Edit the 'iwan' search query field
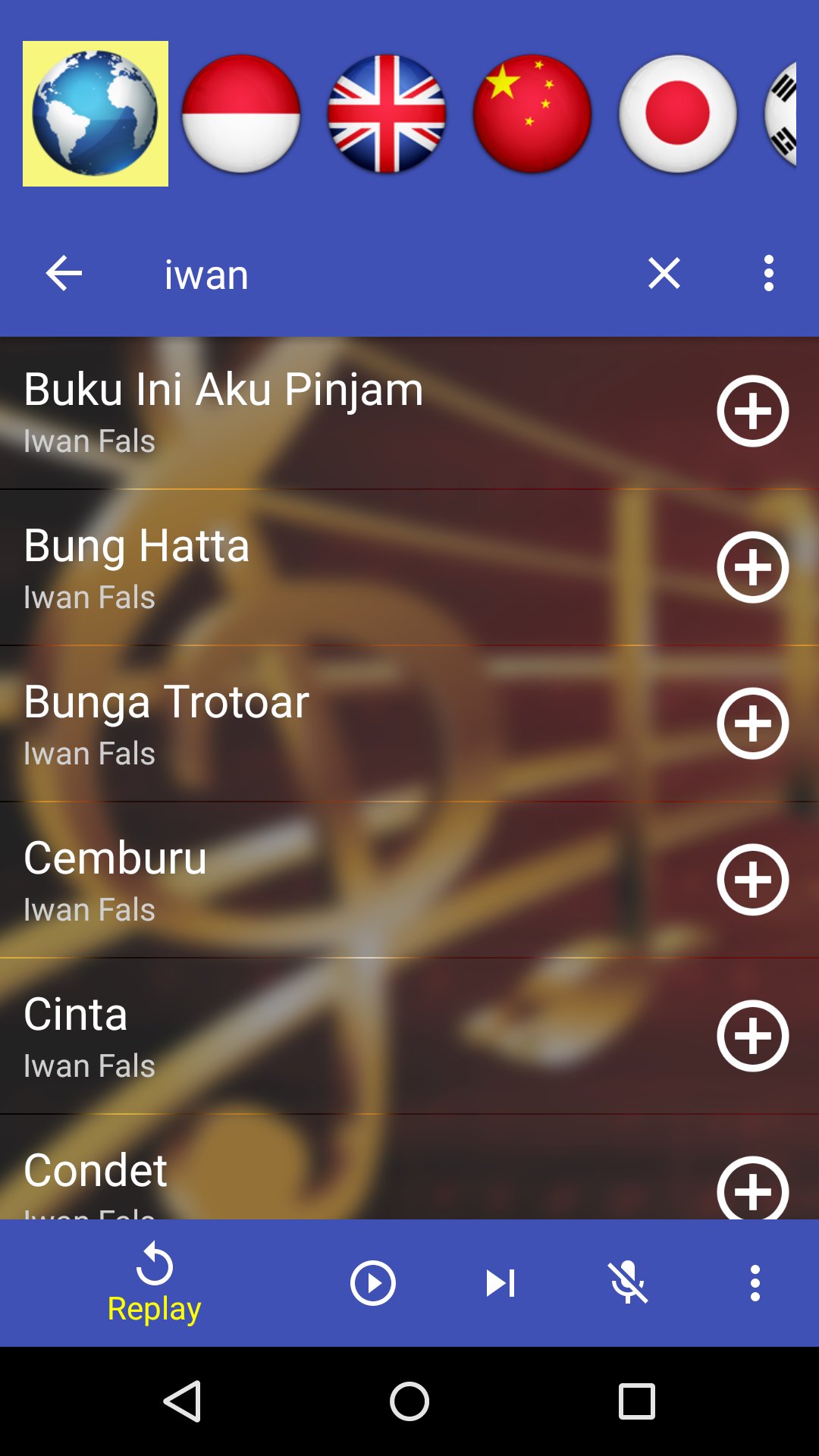This screenshot has width=819, height=1456. pos(379,275)
